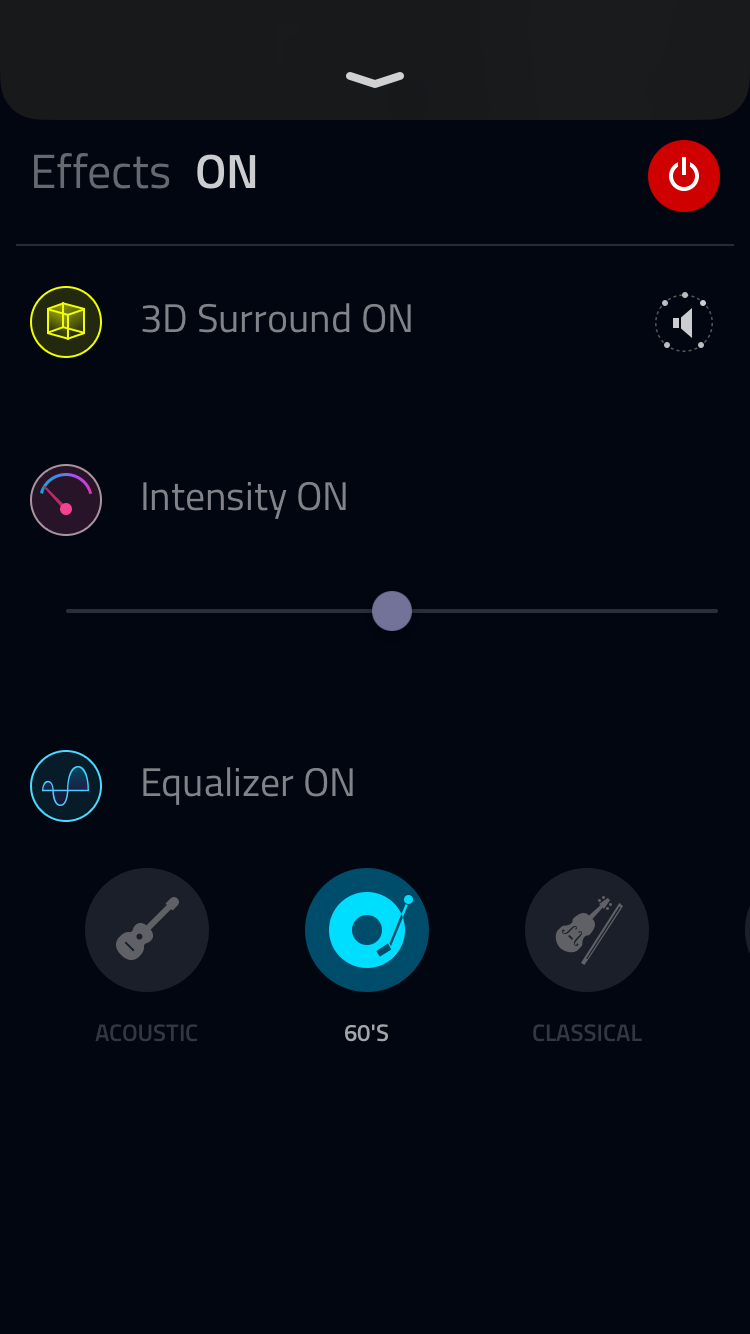Turn off effects with the red power button
The image size is (750, 1334).
tap(684, 176)
